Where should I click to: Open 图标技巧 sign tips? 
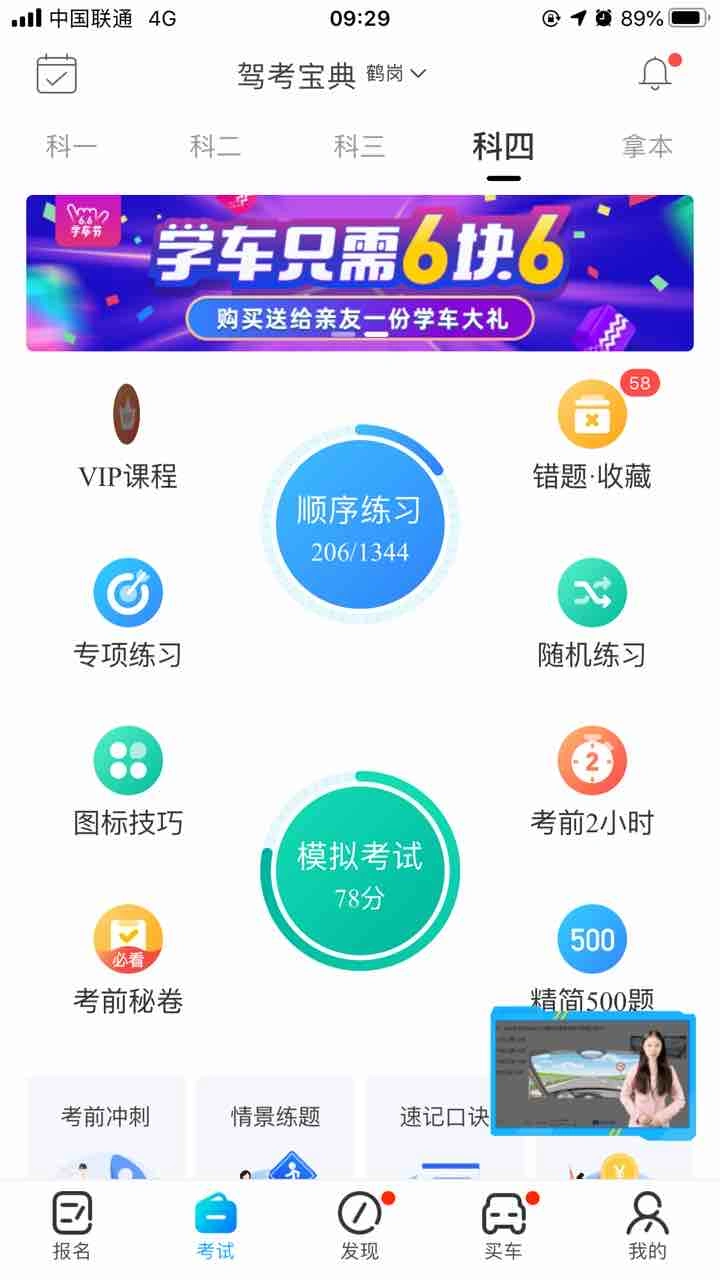pyautogui.click(x=127, y=780)
